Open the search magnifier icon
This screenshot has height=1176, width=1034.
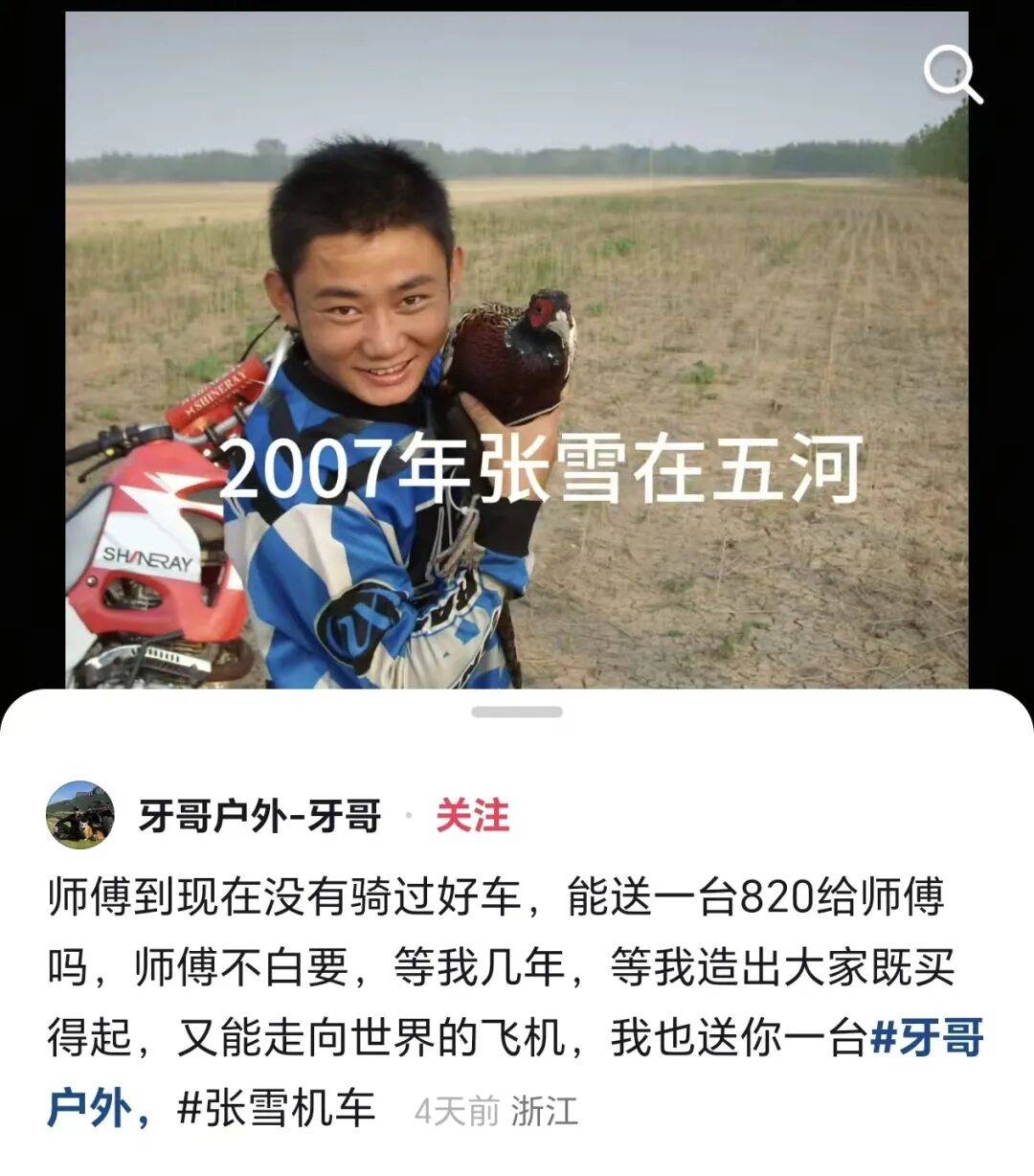[952, 76]
